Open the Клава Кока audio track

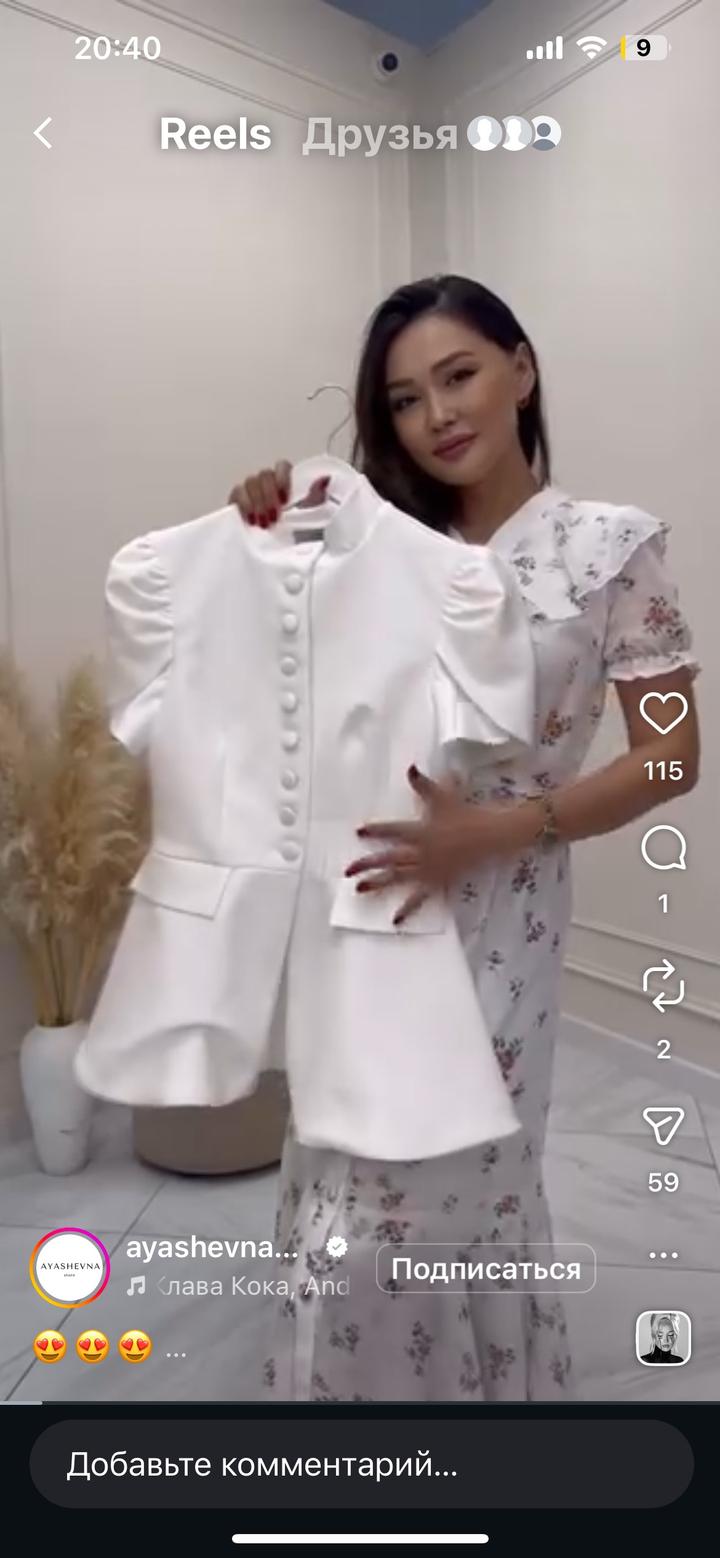pos(250,1287)
